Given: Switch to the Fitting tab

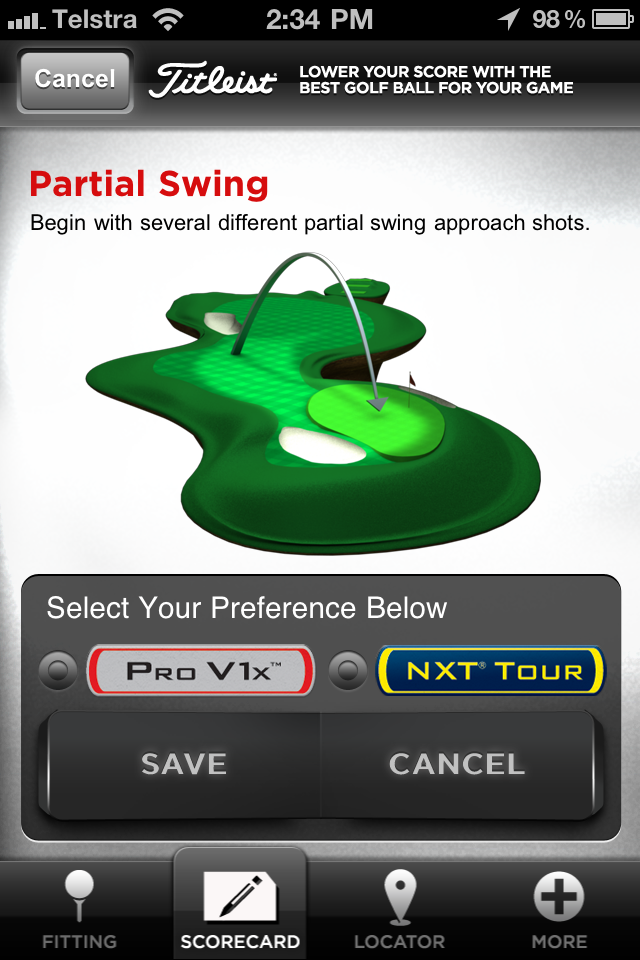Looking at the screenshot, I should pos(79,908).
